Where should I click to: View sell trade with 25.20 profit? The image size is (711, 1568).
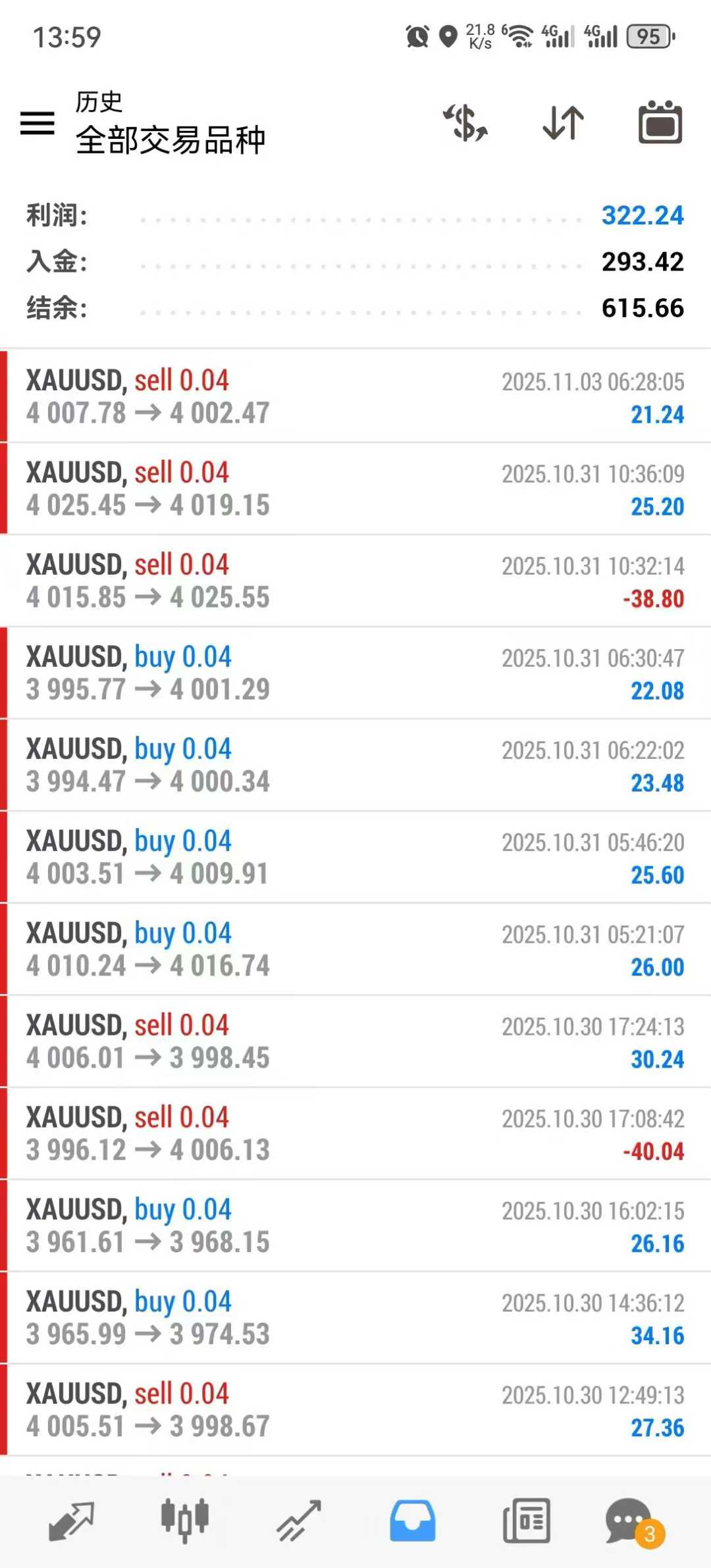click(x=355, y=488)
